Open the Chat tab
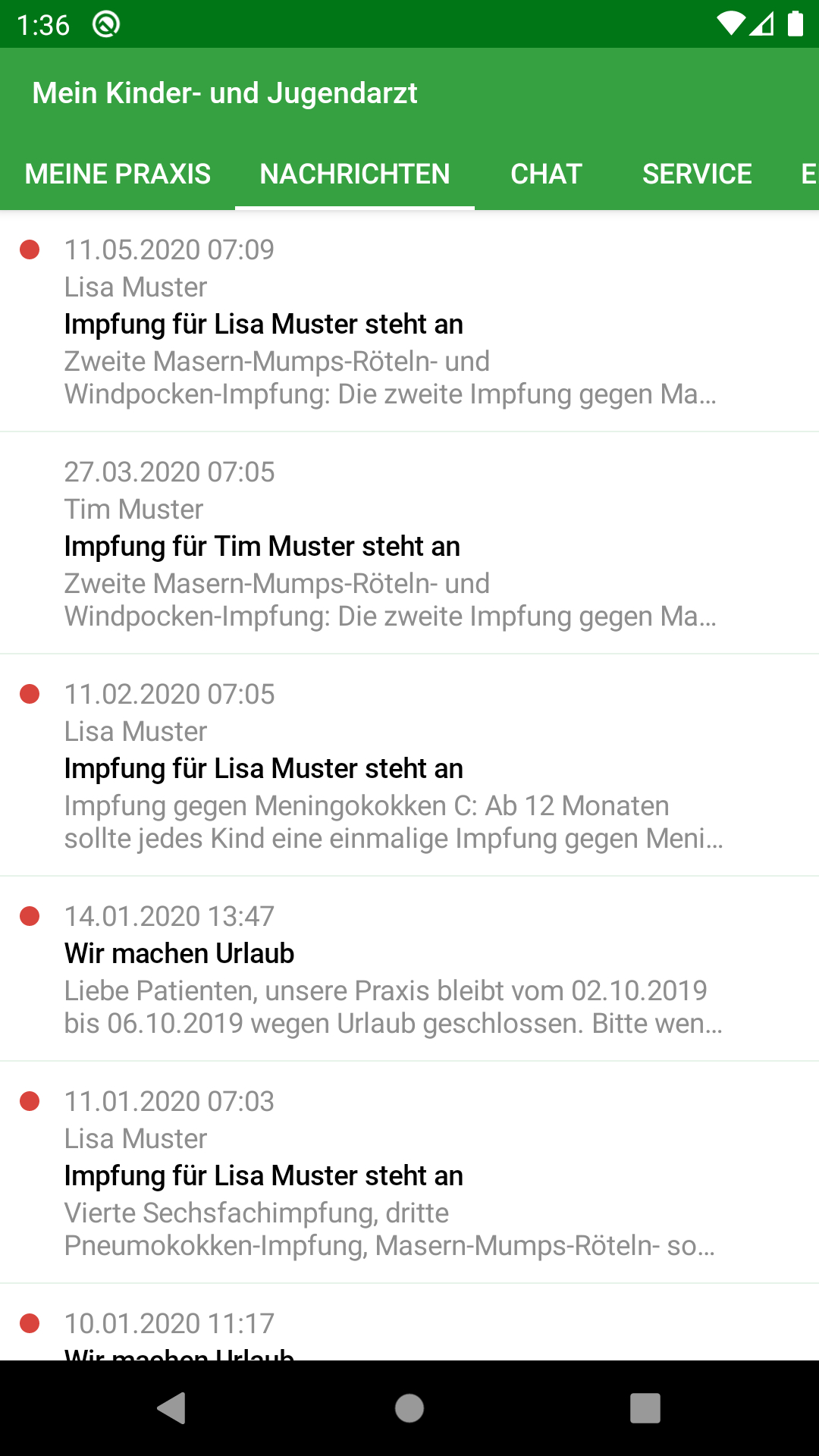 [546, 174]
